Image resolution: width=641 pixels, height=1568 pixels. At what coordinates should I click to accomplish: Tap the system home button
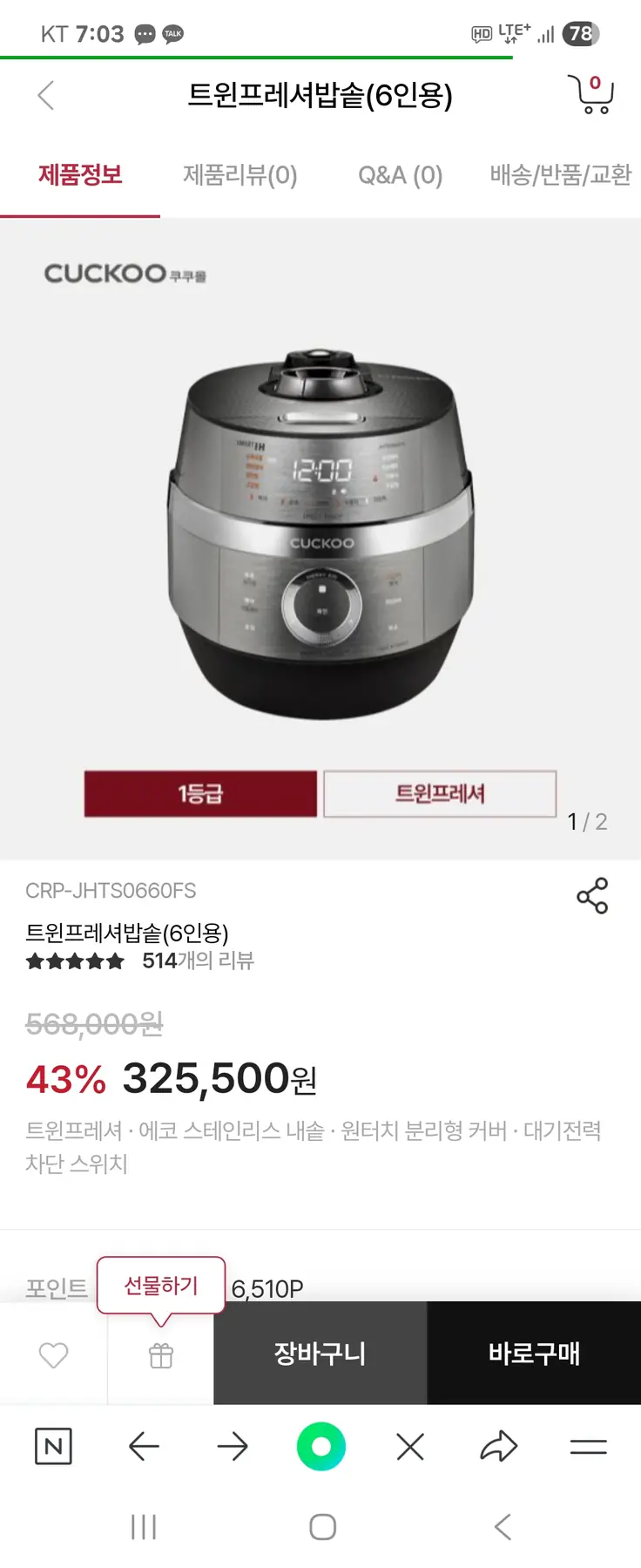[322, 1527]
